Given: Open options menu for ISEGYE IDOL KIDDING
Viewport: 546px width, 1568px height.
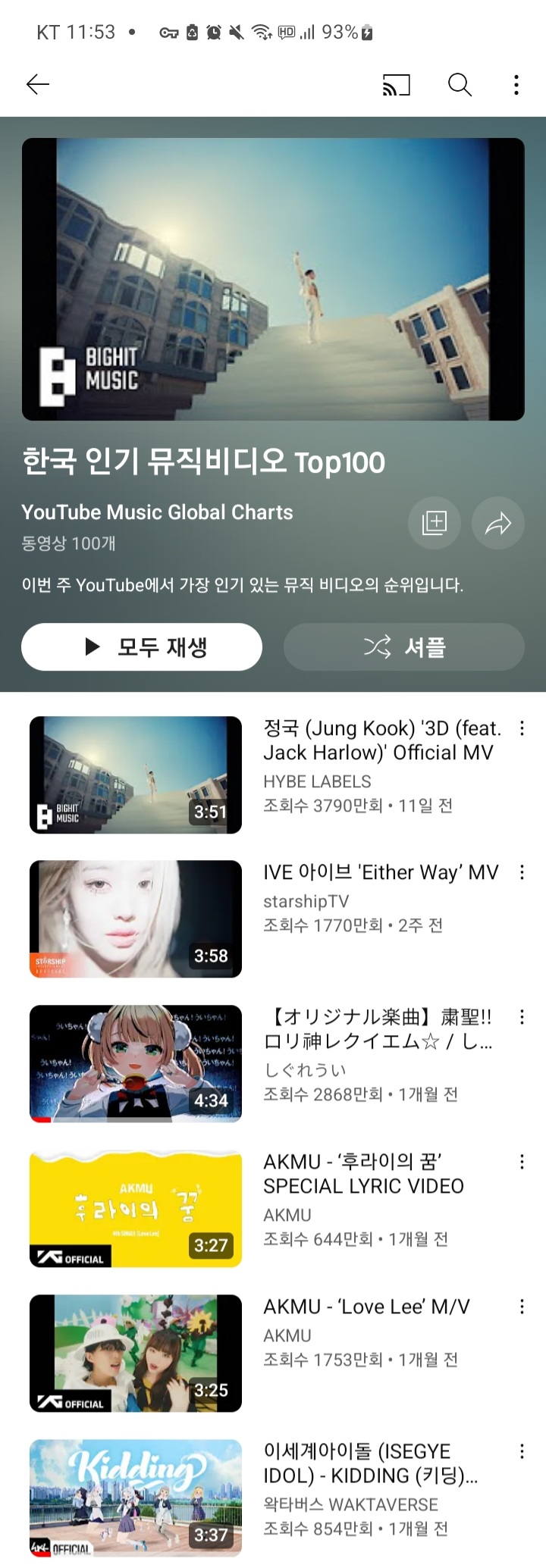Looking at the screenshot, I should click(522, 1452).
